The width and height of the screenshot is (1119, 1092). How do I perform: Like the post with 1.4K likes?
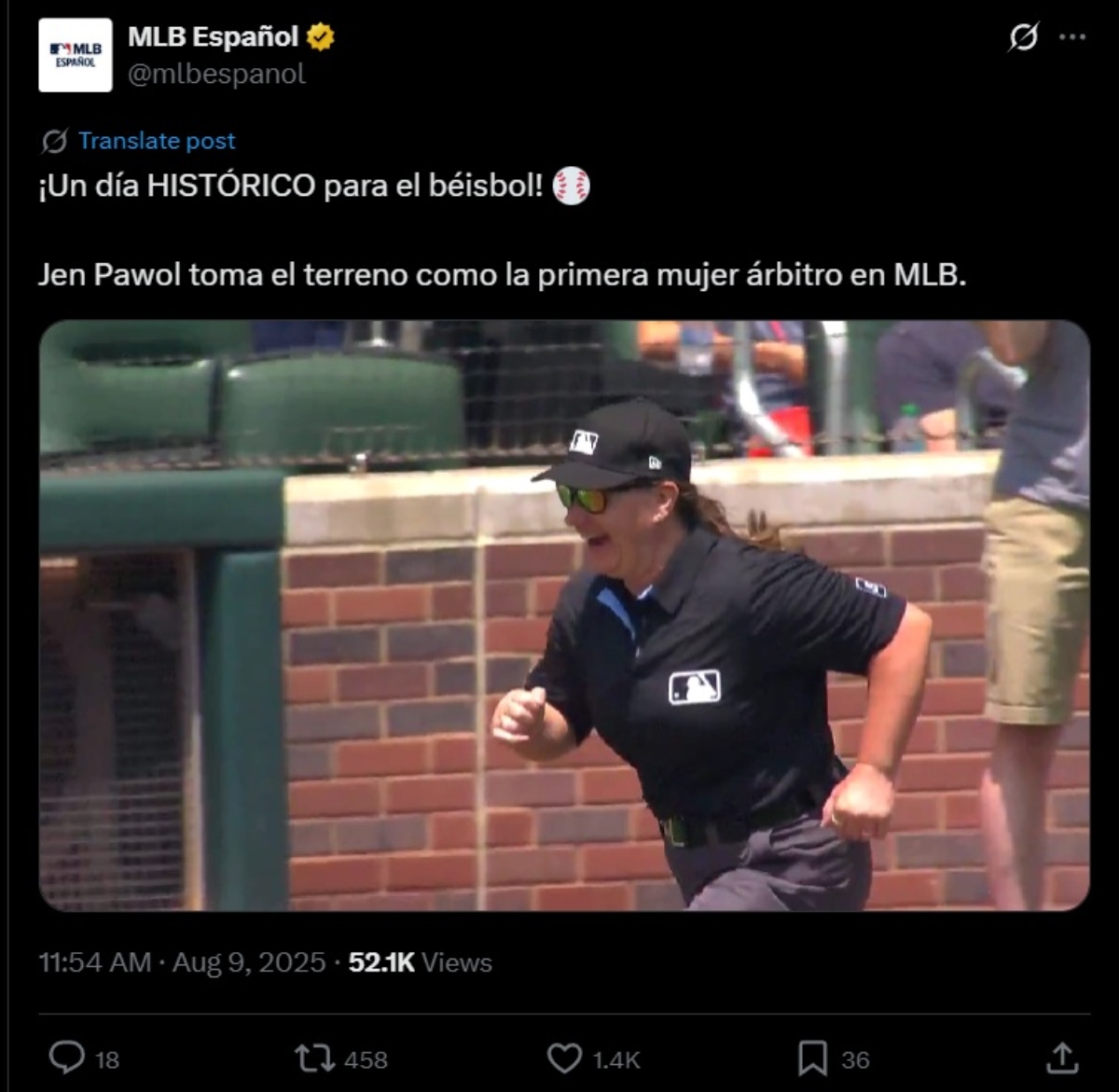click(x=564, y=1058)
